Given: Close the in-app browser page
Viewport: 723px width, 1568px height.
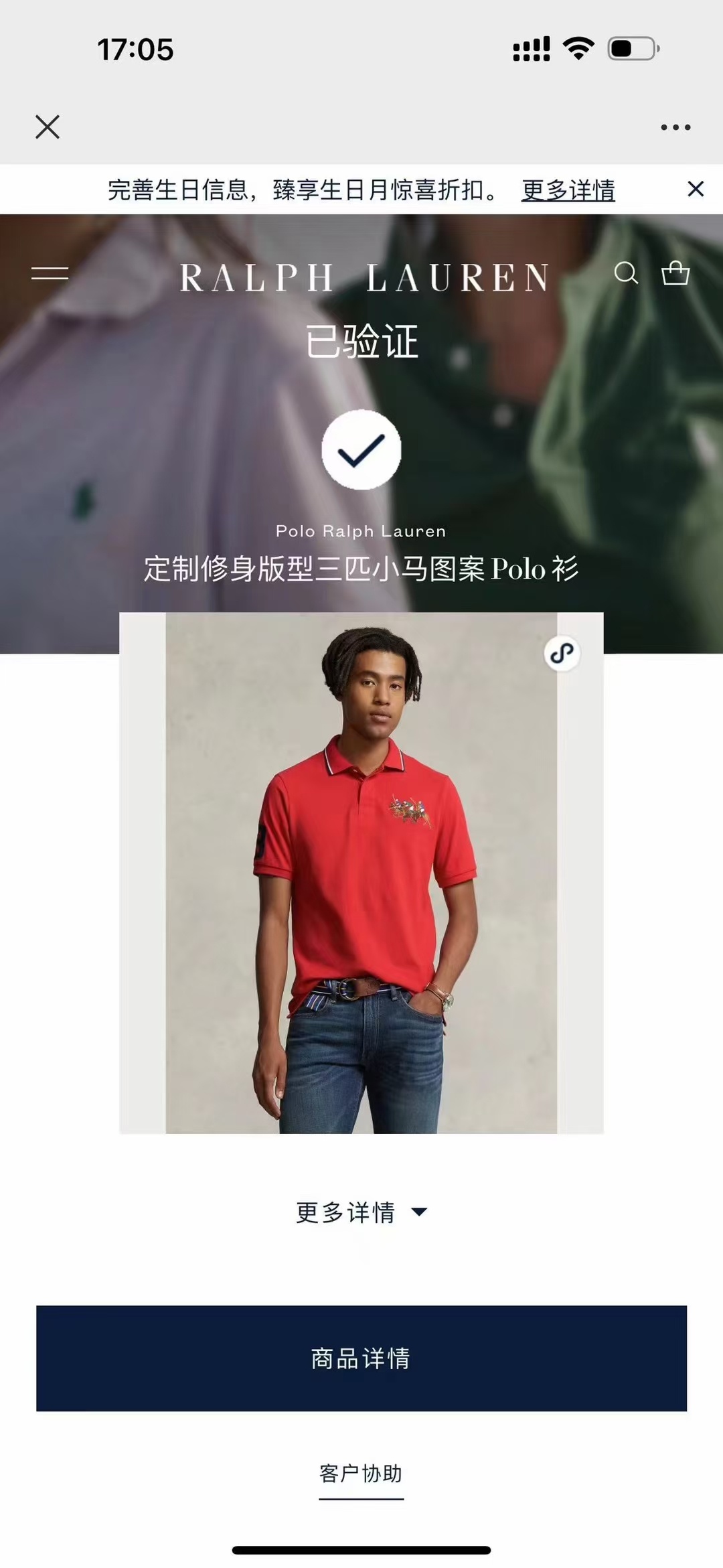Looking at the screenshot, I should coord(47,127).
